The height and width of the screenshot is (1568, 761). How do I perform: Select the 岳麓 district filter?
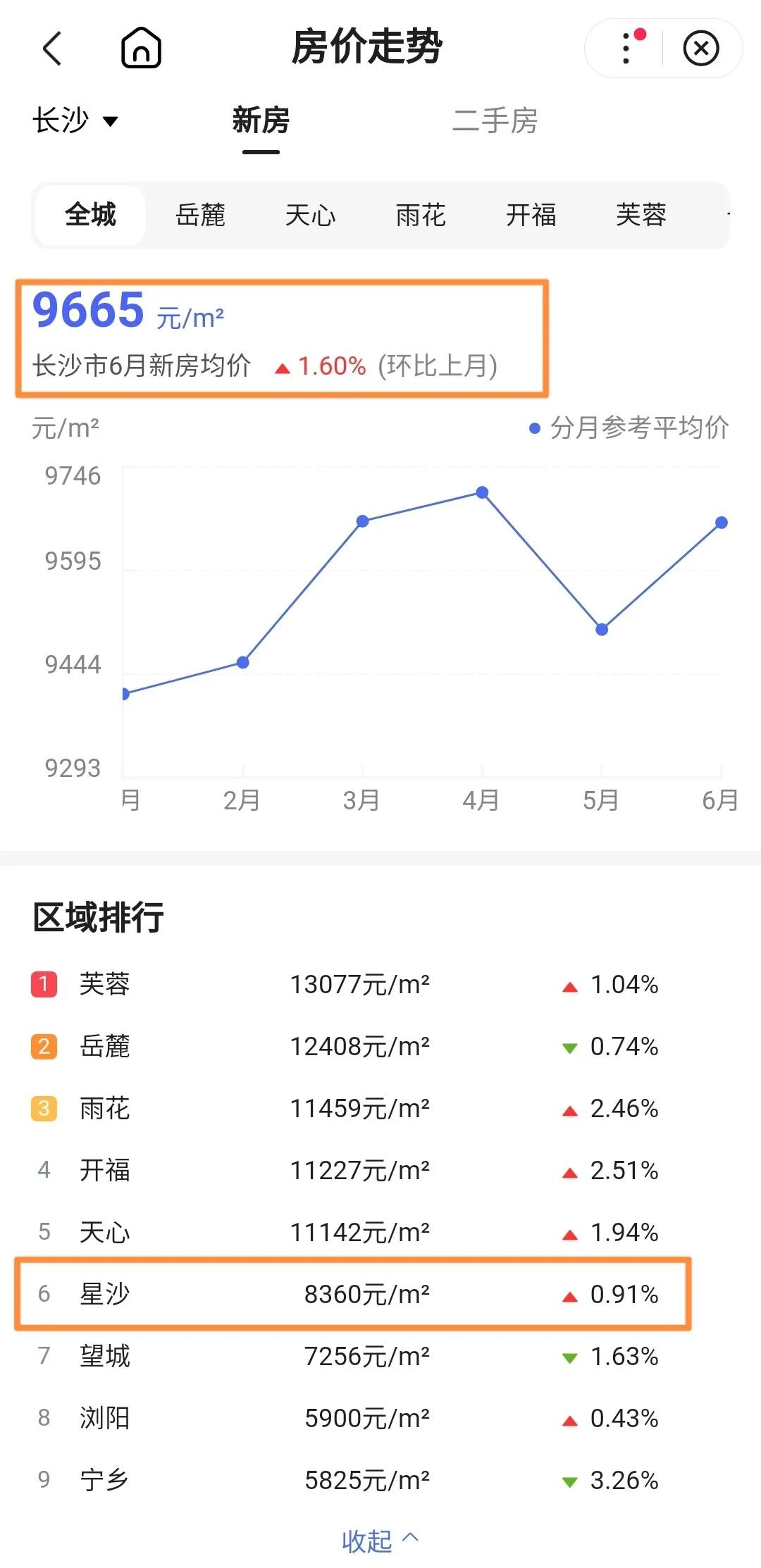pyautogui.click(x=202, y=216)
